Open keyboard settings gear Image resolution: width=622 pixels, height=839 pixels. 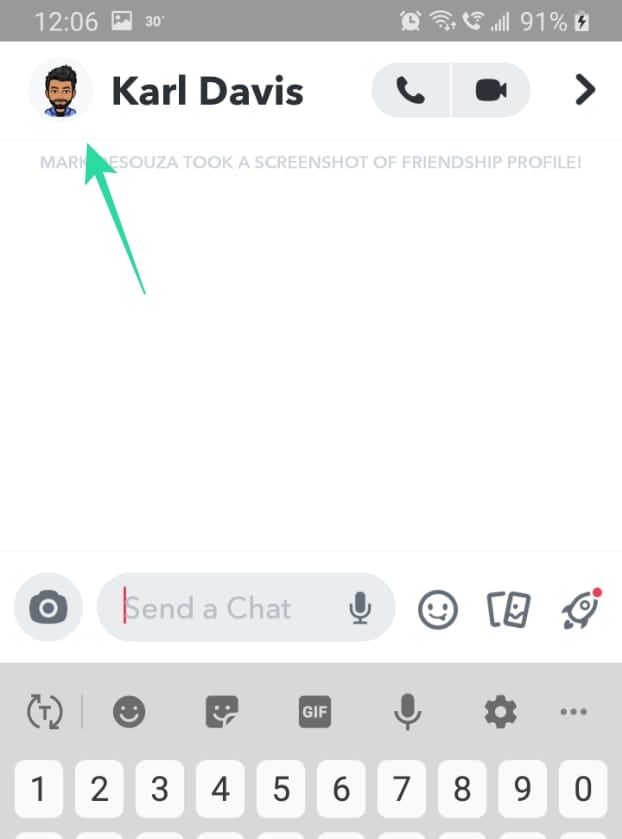(499, 712)
